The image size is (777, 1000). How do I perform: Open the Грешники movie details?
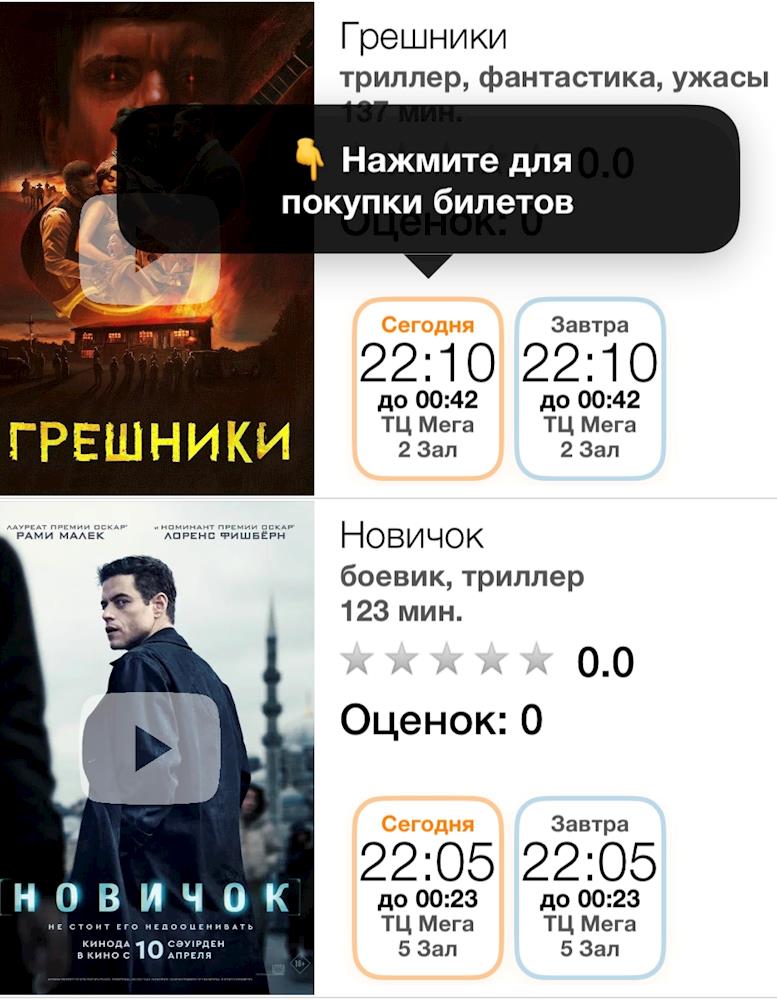pyautogui.click(x=424, y=38)
